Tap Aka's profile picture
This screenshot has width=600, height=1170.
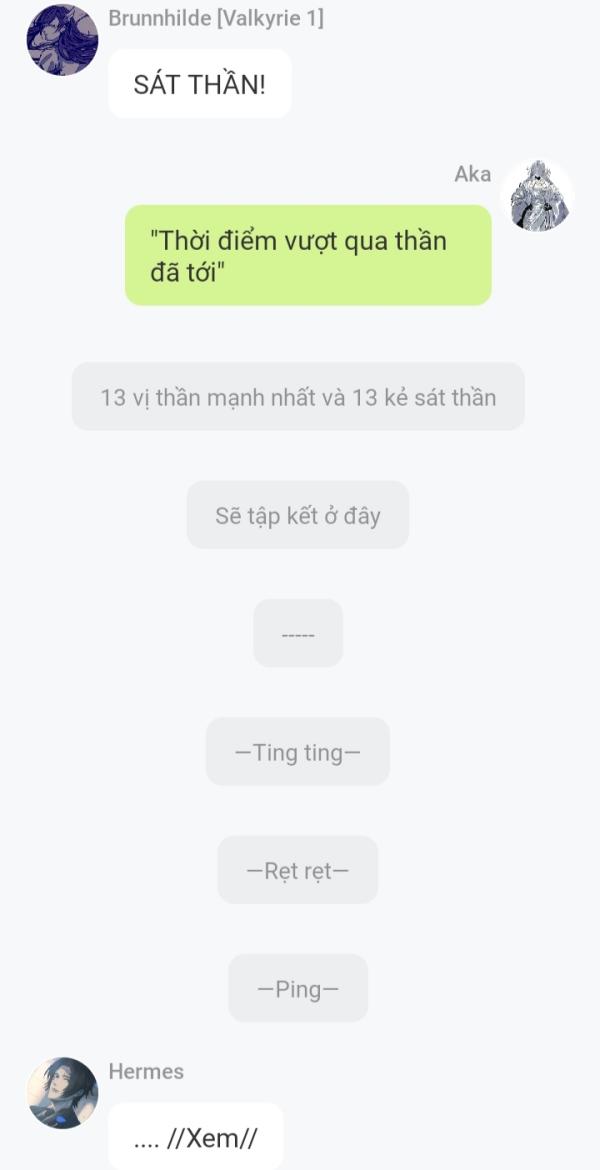pos(537,195)
